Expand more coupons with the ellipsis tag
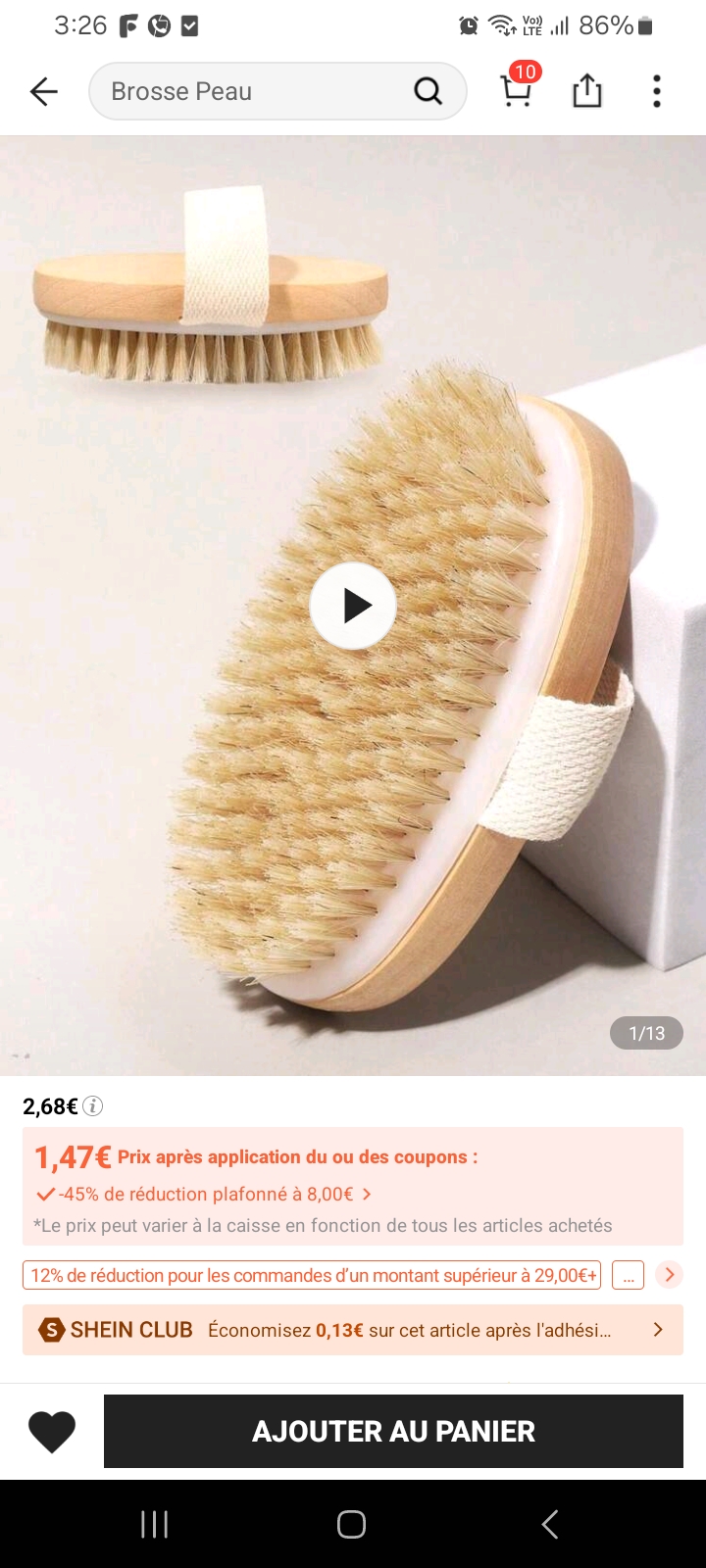This screenshot has height=1568, width=706. coord(629,1275)
